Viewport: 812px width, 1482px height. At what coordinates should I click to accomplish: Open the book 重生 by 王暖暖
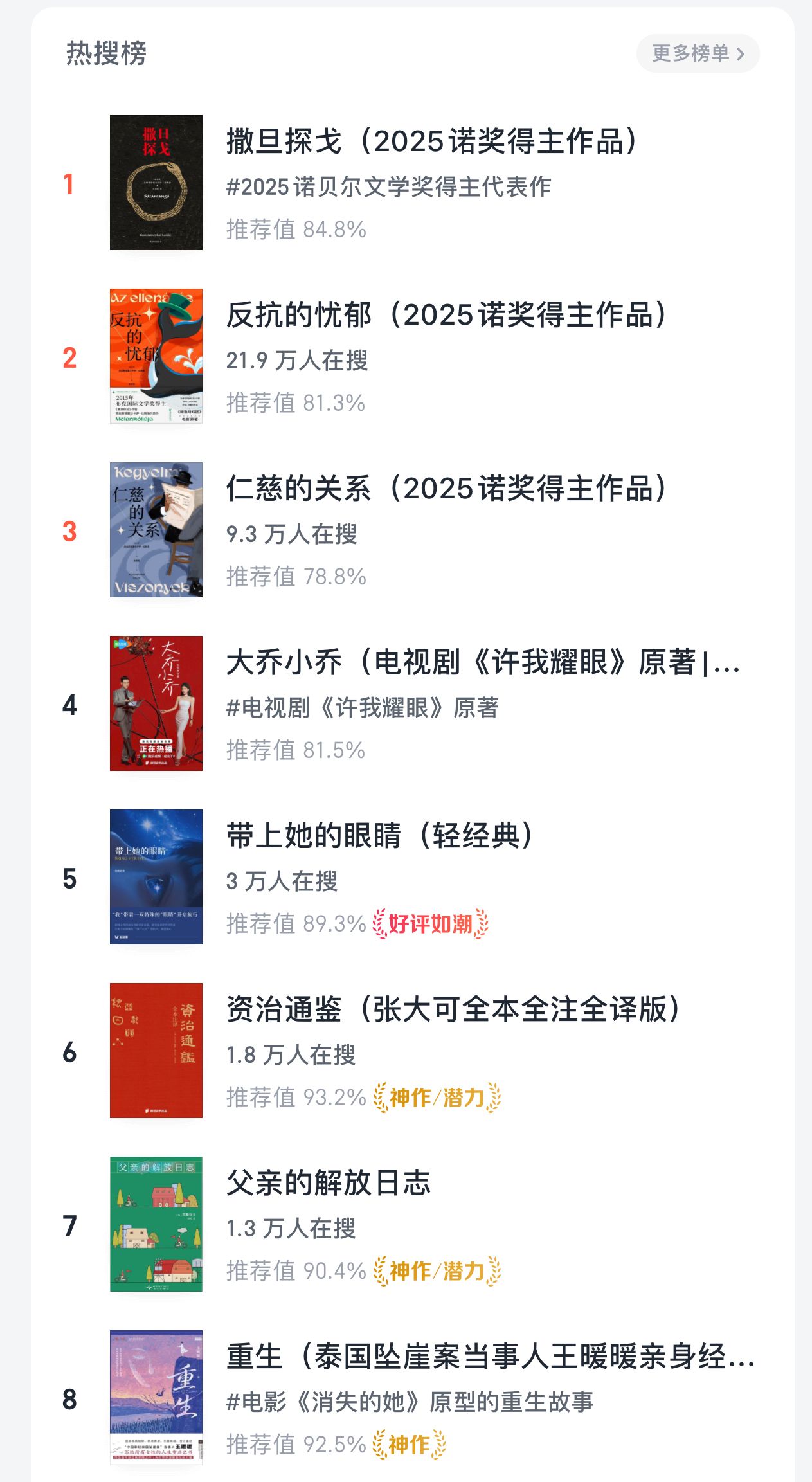pyautogui.click(x=489, y=1357)
